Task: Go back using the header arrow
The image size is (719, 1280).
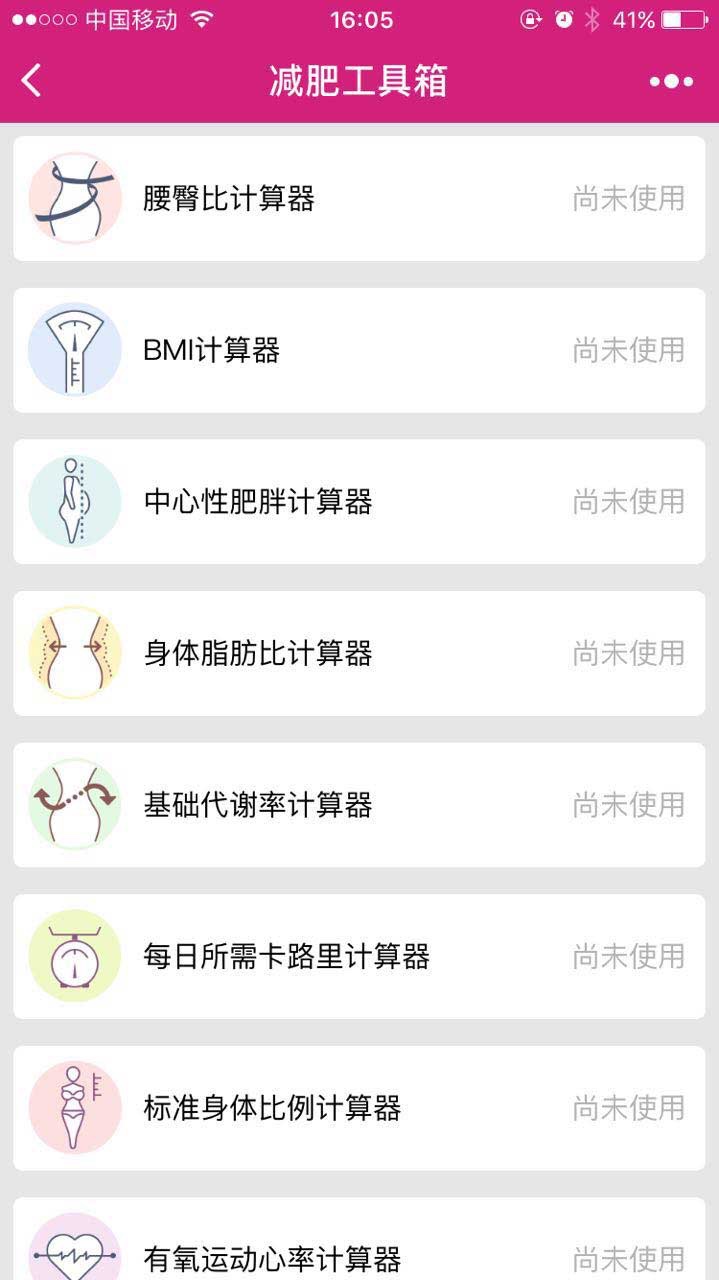Action: click(32, 81)
